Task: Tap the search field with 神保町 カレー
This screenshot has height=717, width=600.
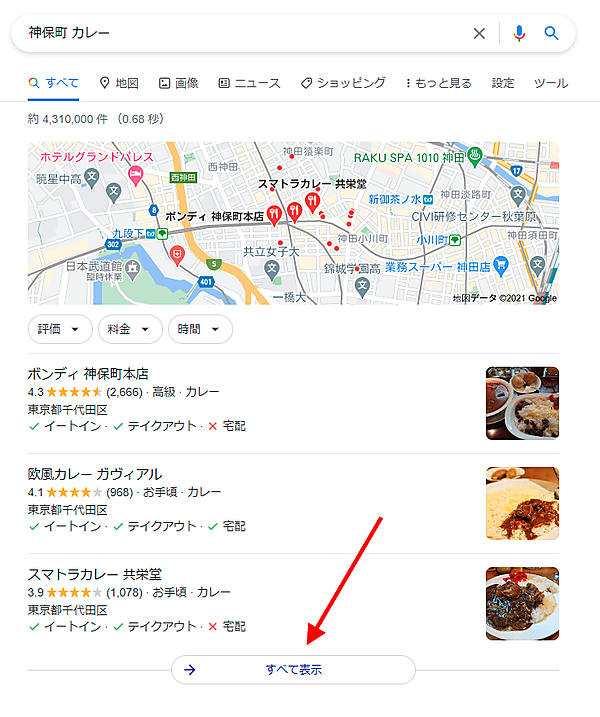Action: tap(240, 33)
